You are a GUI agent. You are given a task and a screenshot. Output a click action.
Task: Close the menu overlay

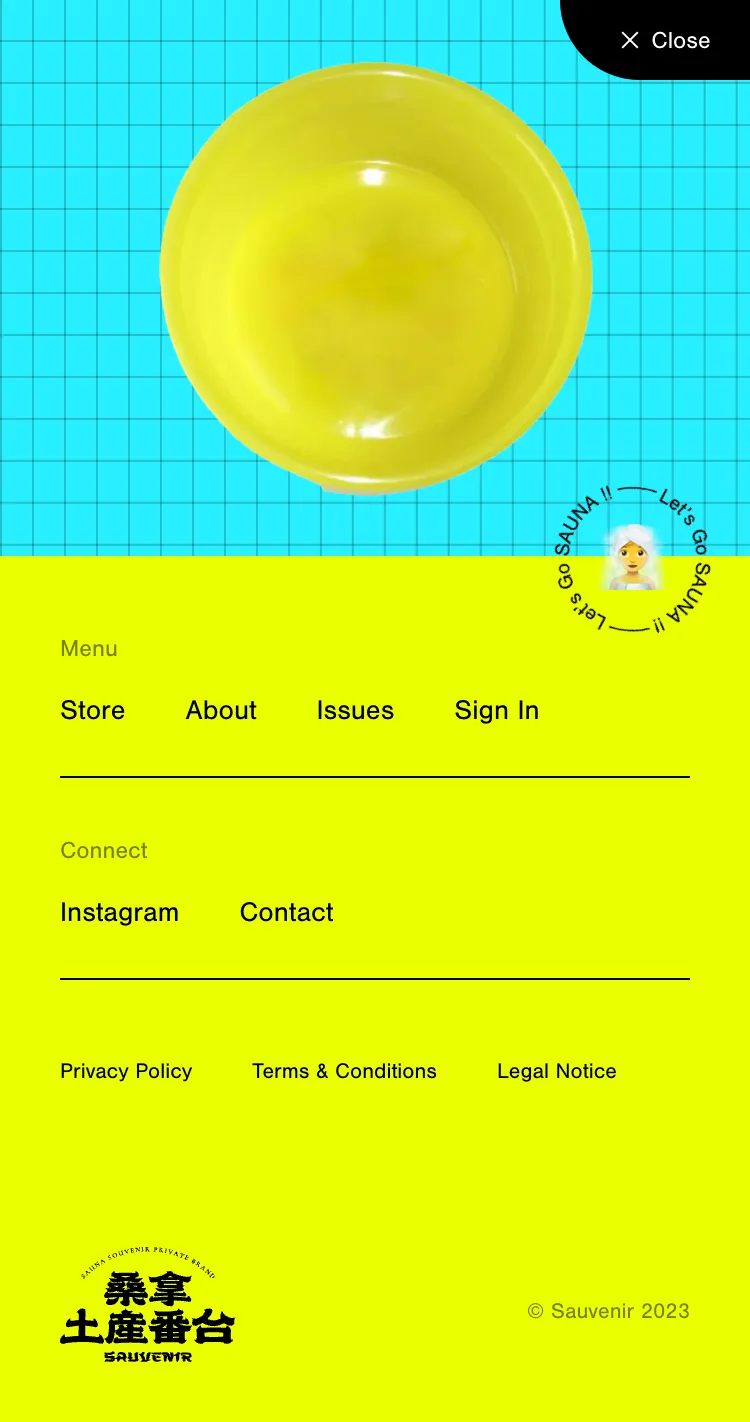click(666, 41)
